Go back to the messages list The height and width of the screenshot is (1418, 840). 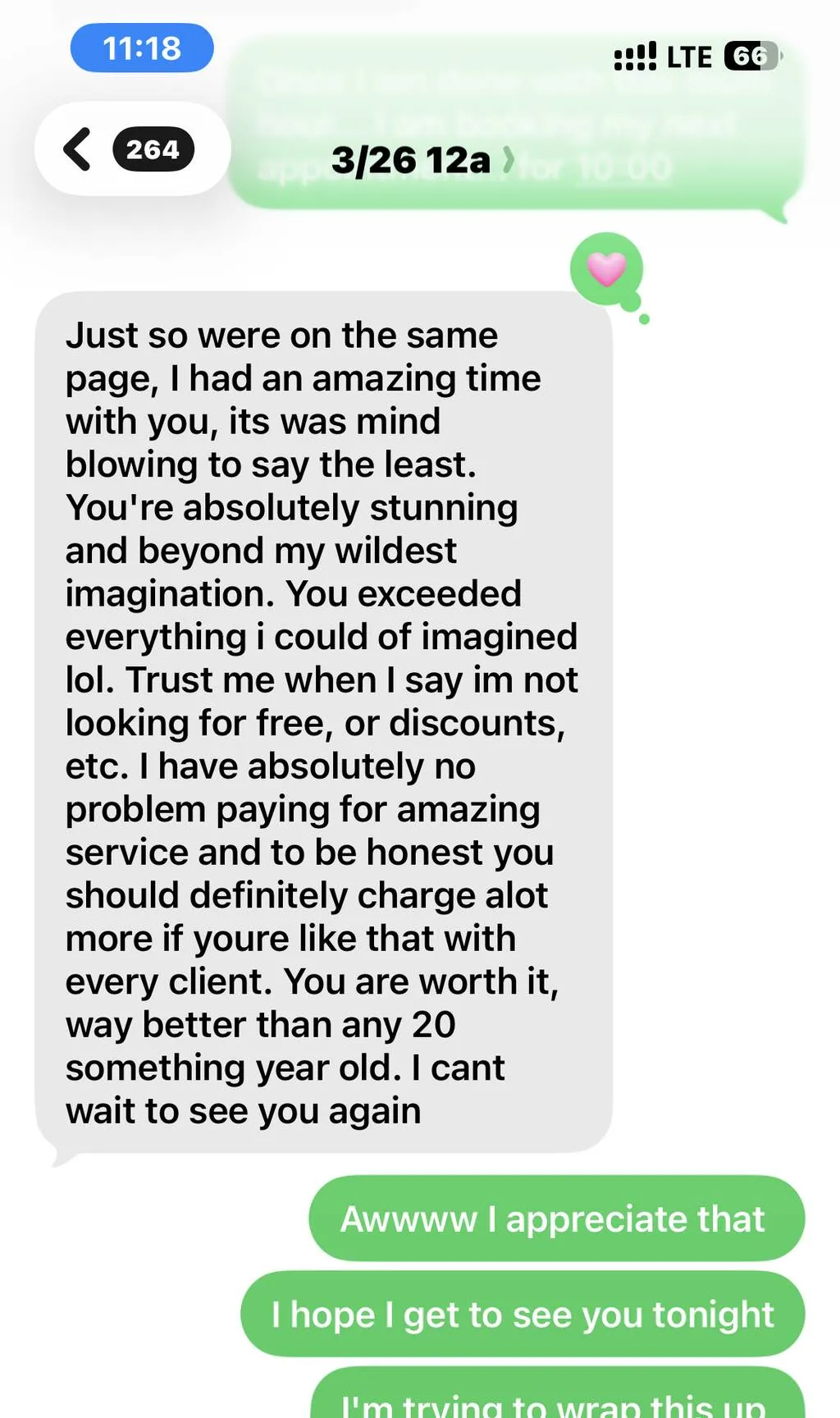click(x=131, y=149)
